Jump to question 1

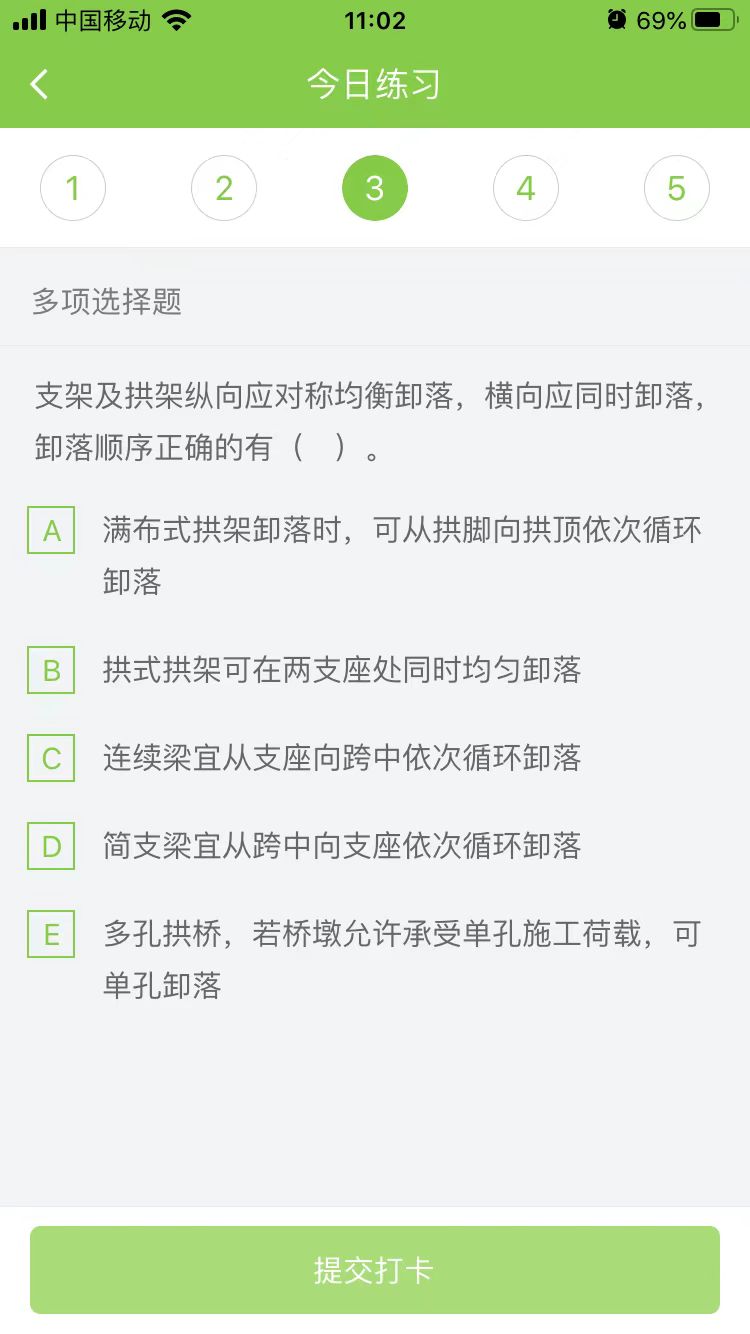click(73, 188)
